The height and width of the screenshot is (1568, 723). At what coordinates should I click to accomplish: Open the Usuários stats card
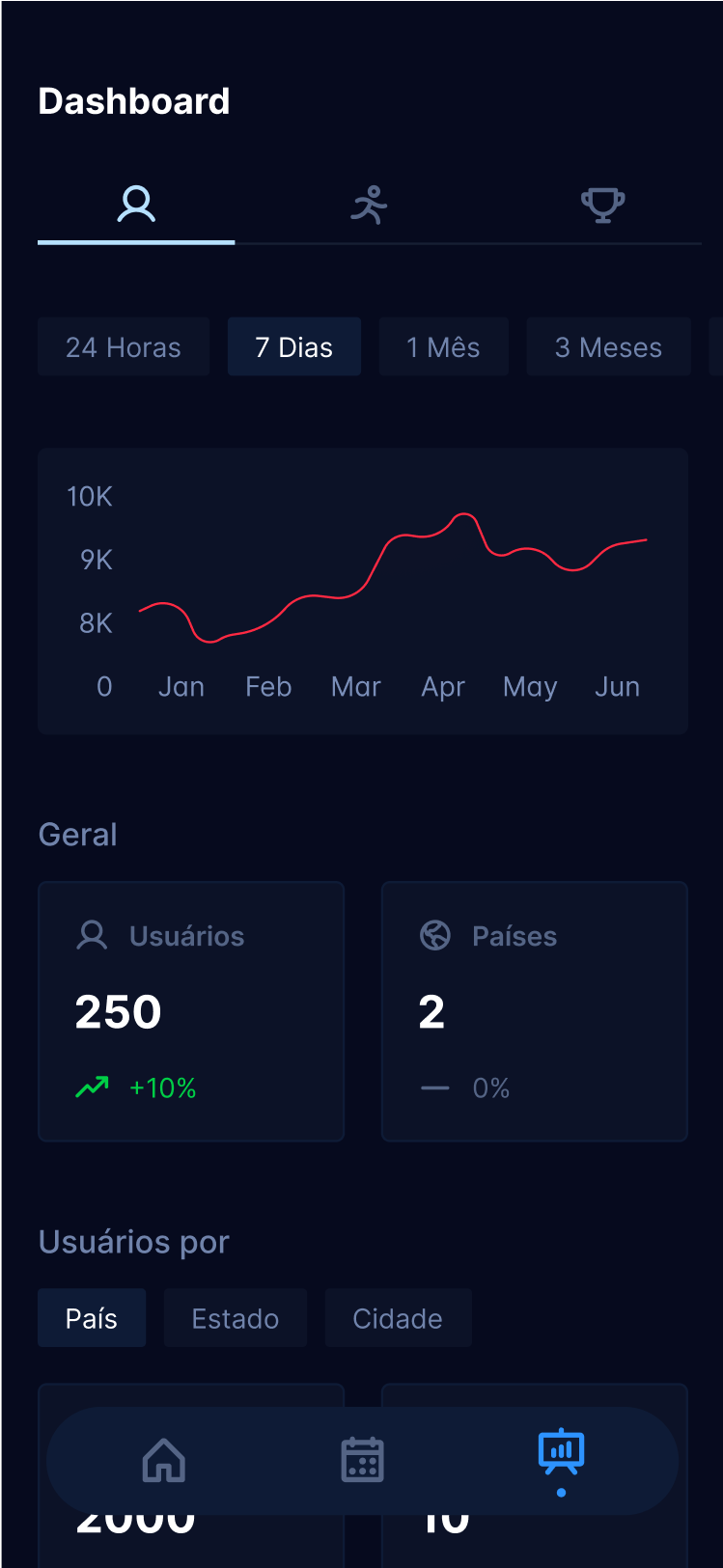(191, 1011)
